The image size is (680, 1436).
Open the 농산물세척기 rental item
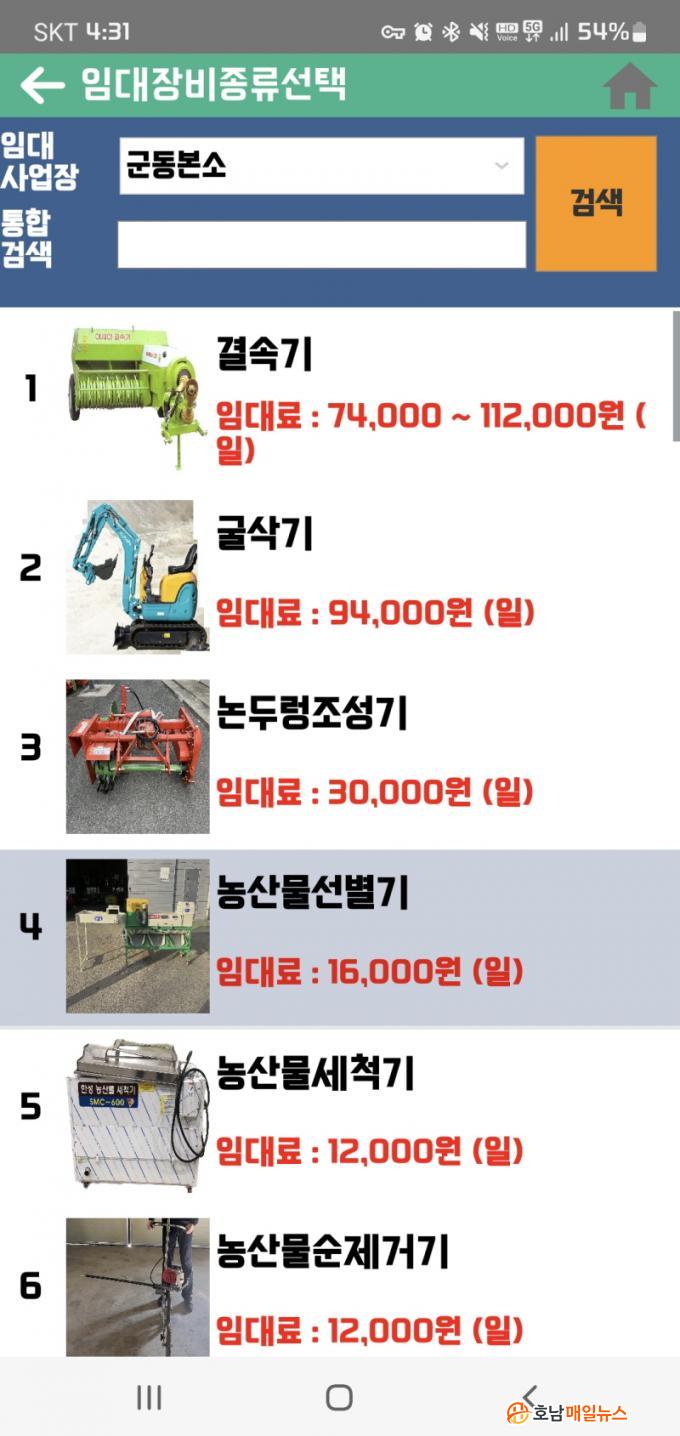(340, 1113)
